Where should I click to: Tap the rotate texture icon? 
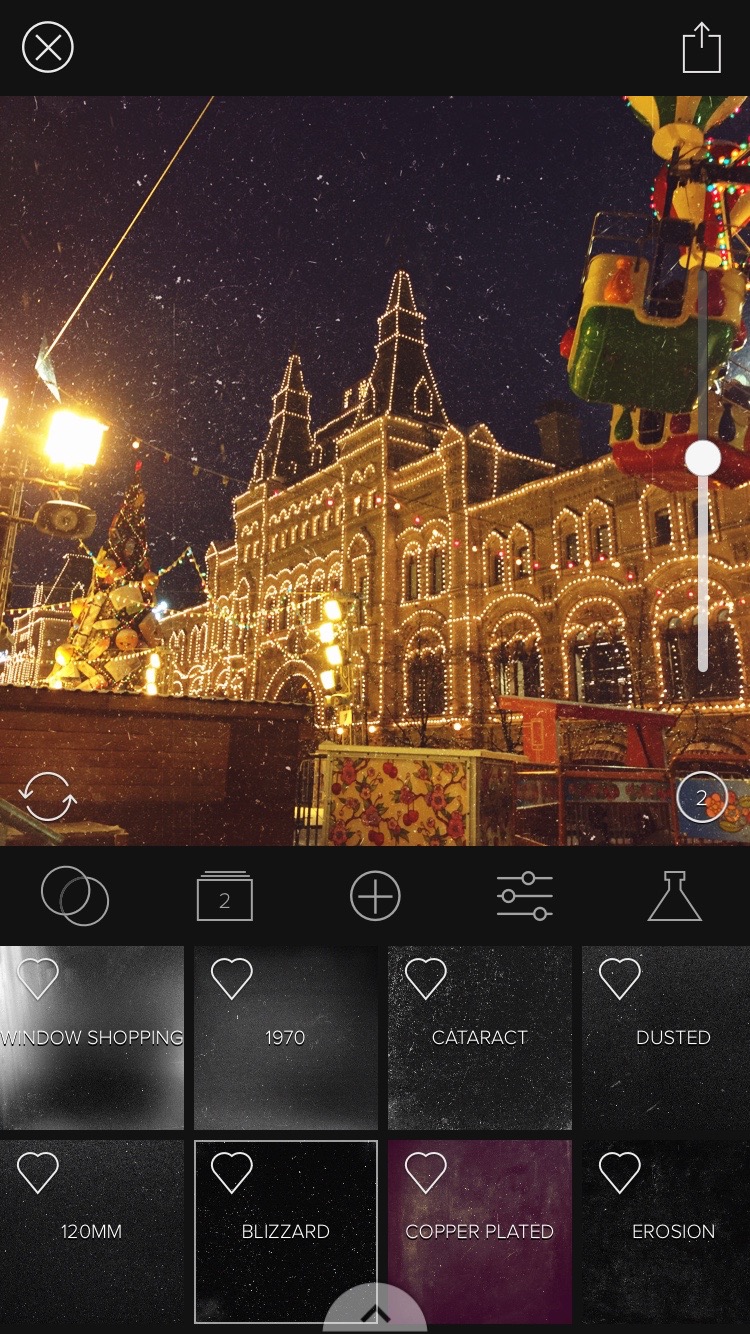pyautogui.click(x=48, y=797)
